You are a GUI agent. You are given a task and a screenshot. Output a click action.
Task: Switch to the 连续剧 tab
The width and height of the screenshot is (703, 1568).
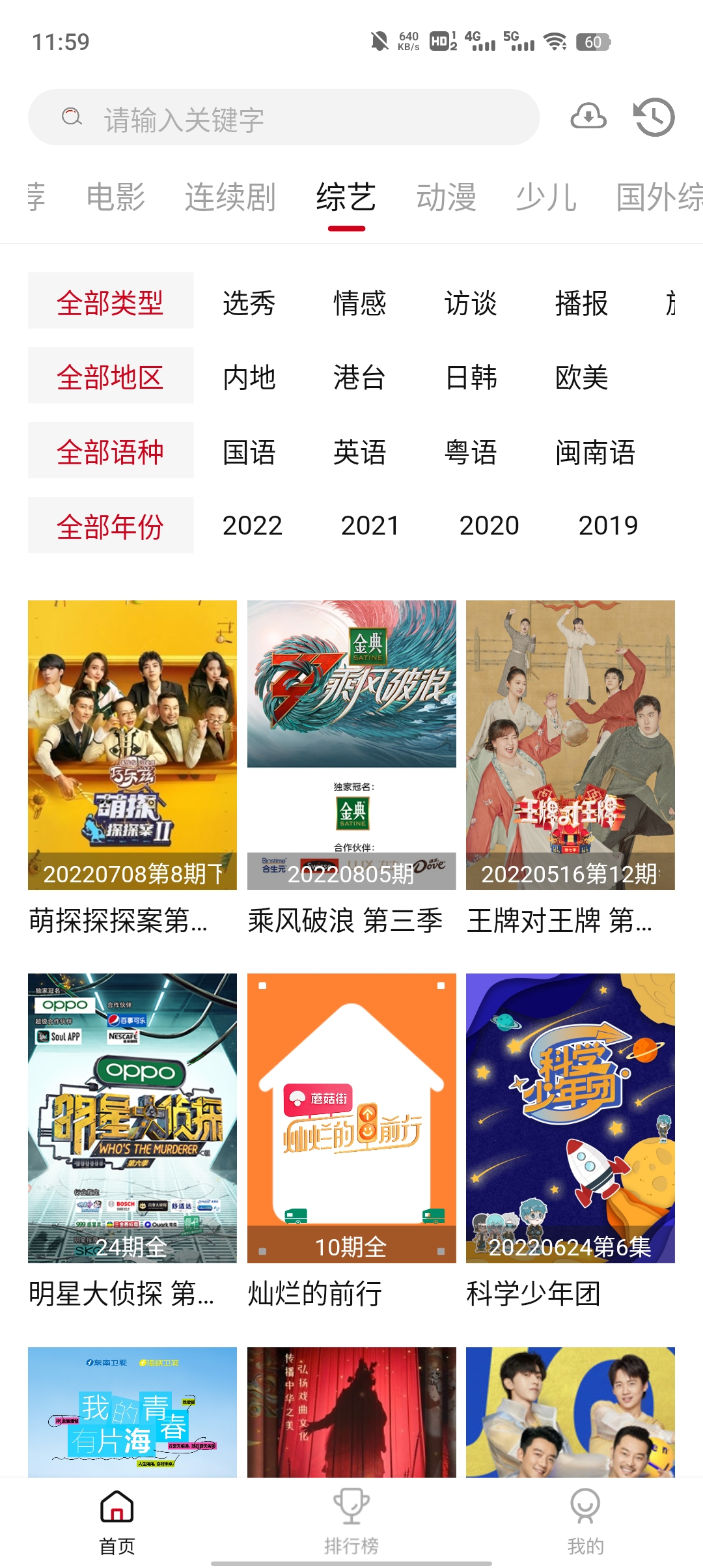coord(230,197)
